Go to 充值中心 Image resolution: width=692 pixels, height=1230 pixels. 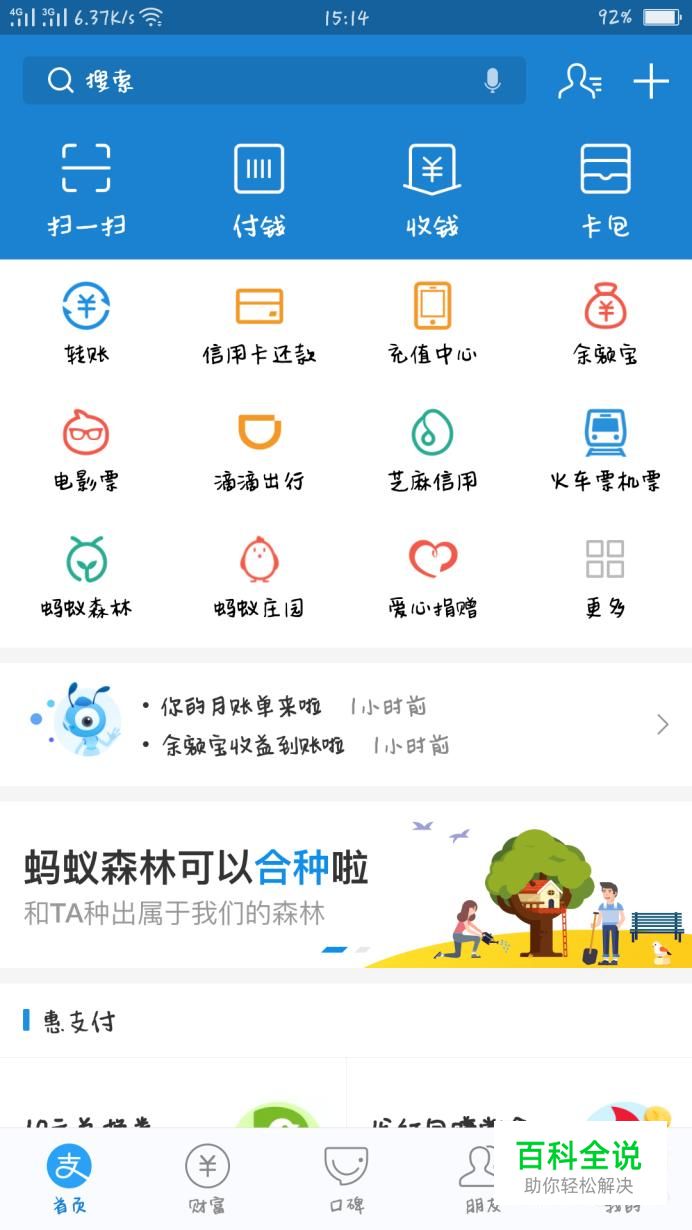[x=432, y=323]
